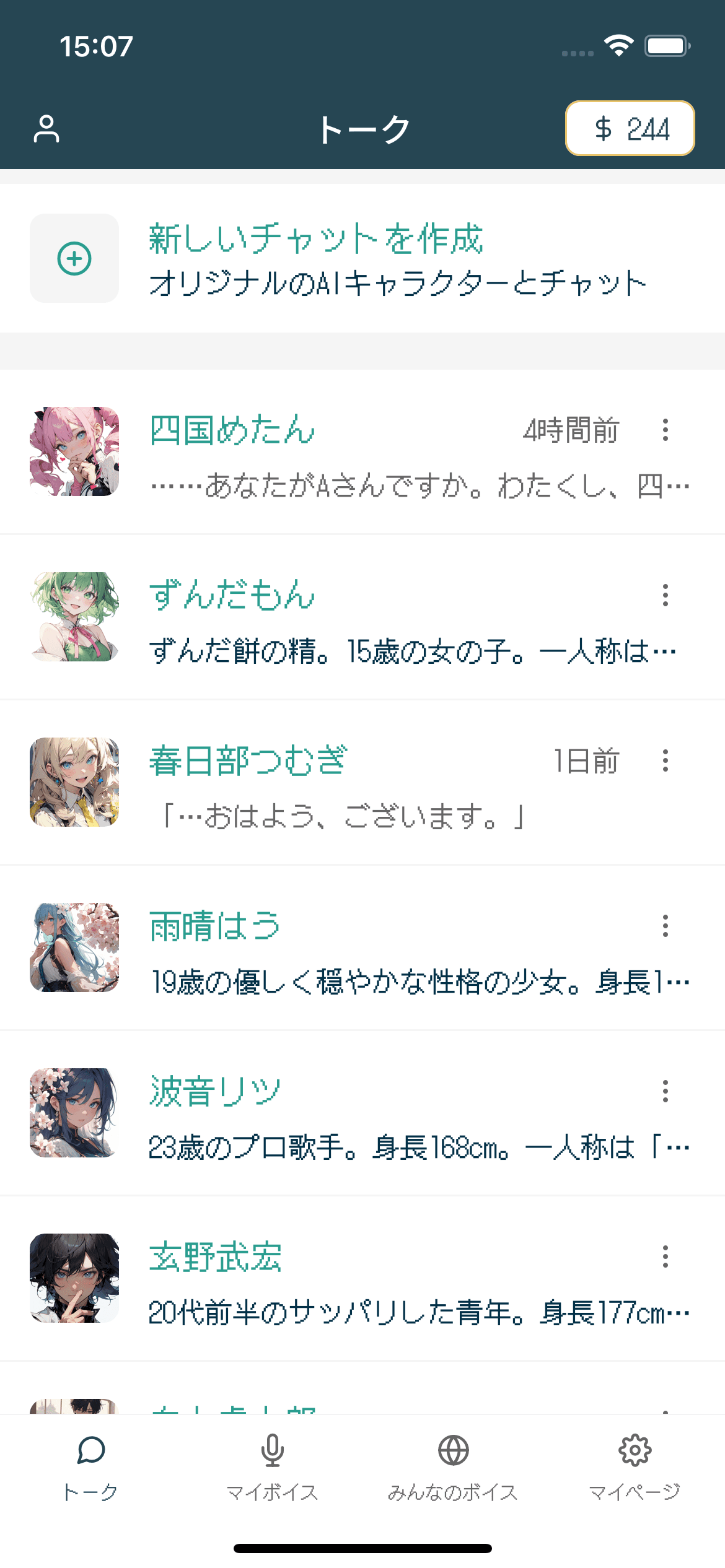Tap the Wi-Fi icon in the status bar
The image size is (725, 1568).
(618, 45)
